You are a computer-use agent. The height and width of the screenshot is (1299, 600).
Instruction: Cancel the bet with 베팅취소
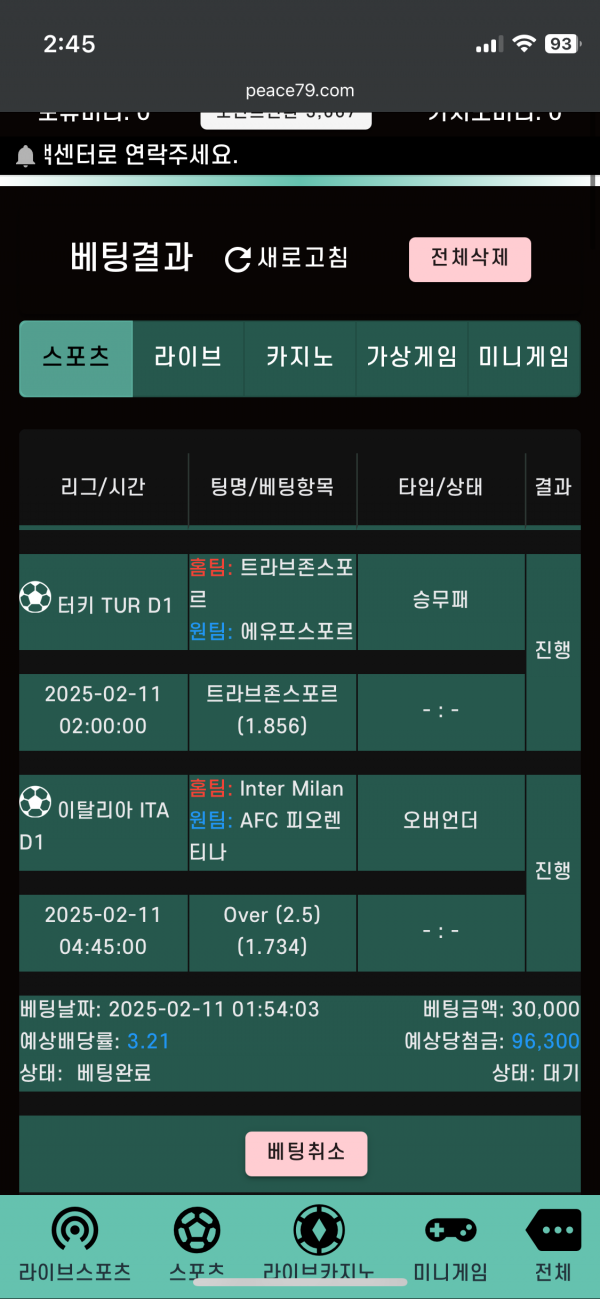coord(306,1153)
